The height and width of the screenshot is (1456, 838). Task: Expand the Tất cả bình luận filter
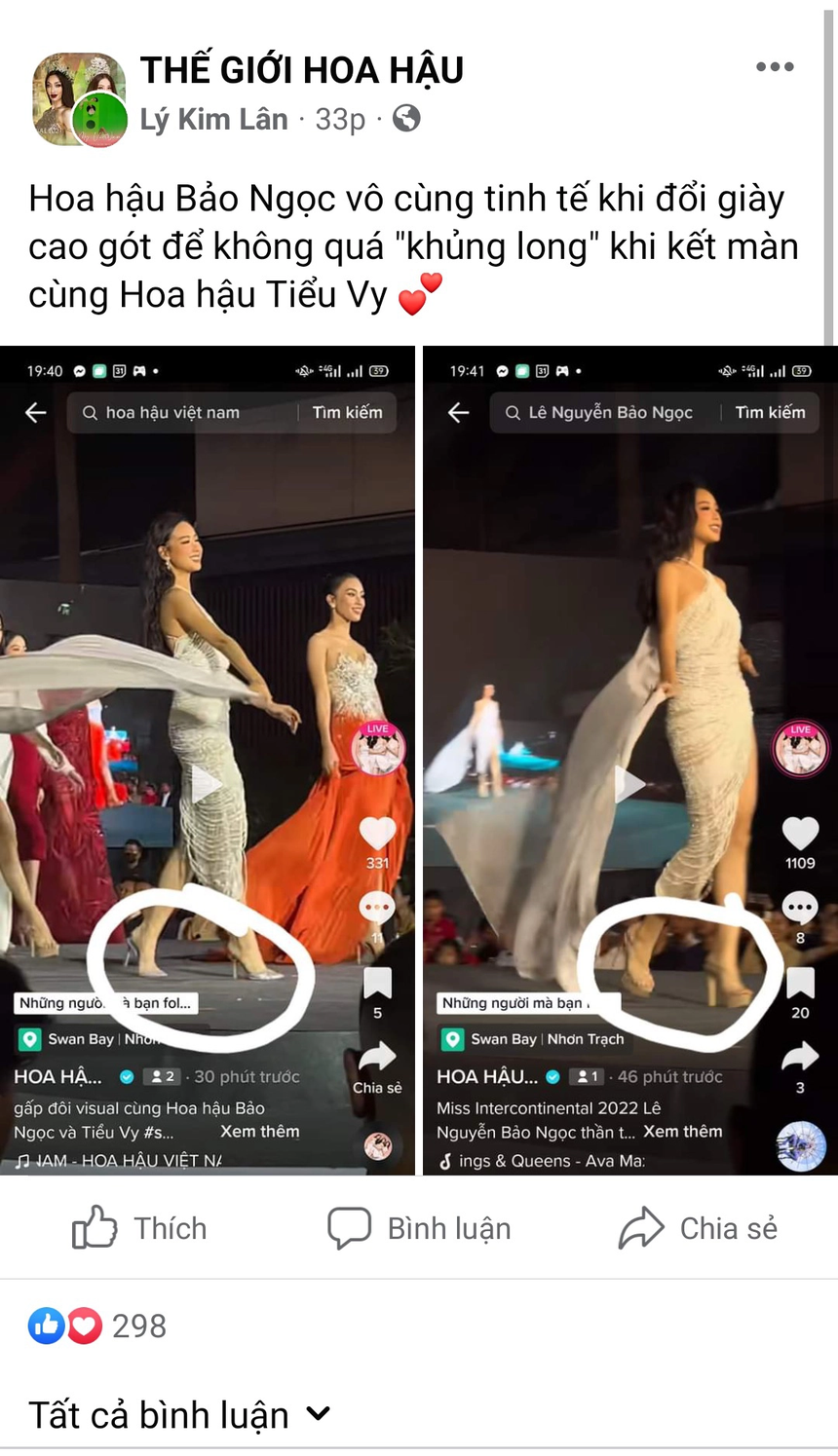click(x=180, y=1414)
